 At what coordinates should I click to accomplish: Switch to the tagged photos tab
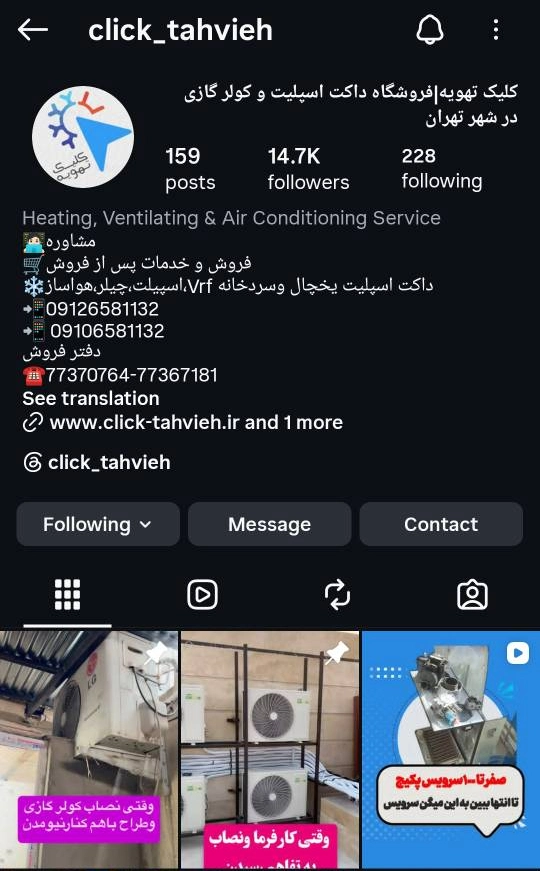[472, 595]
